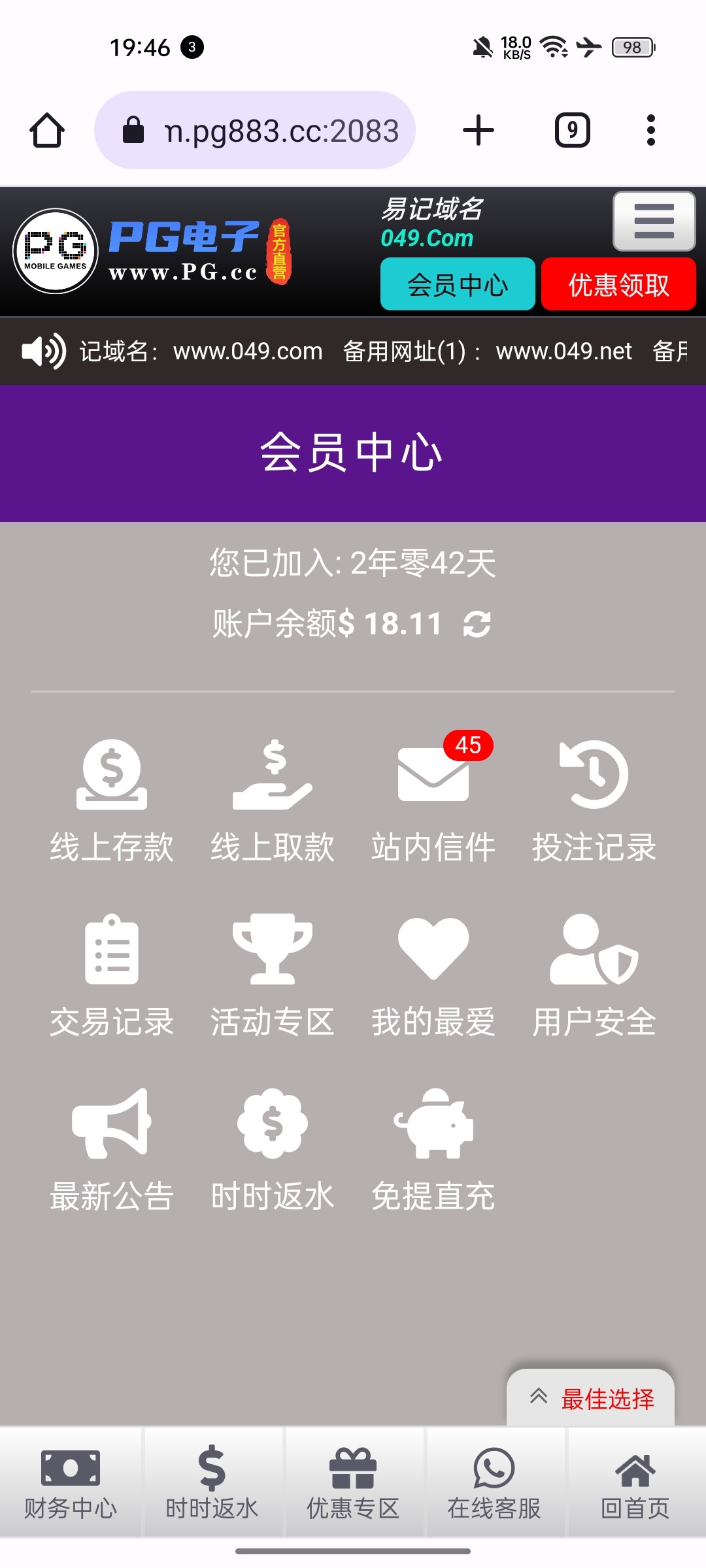This screenshot has height=1568, width=706.
Task: Open 在线客服 customer service tab
Action: [494, 1482]
